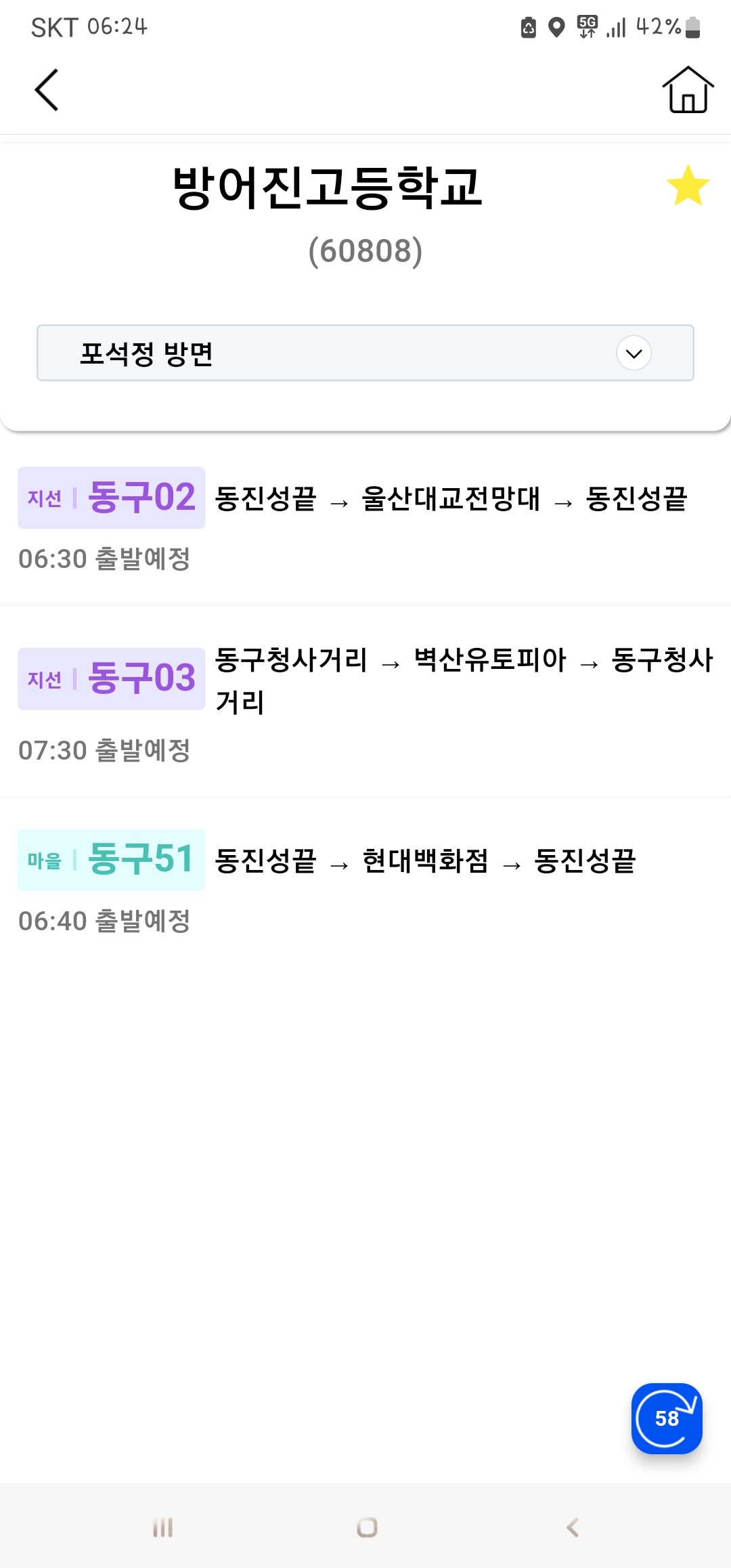Viewport: 731px width, 1568px height.
Task: Toggle the favorite star for 방어진고등학교
Action: (687, 186)
